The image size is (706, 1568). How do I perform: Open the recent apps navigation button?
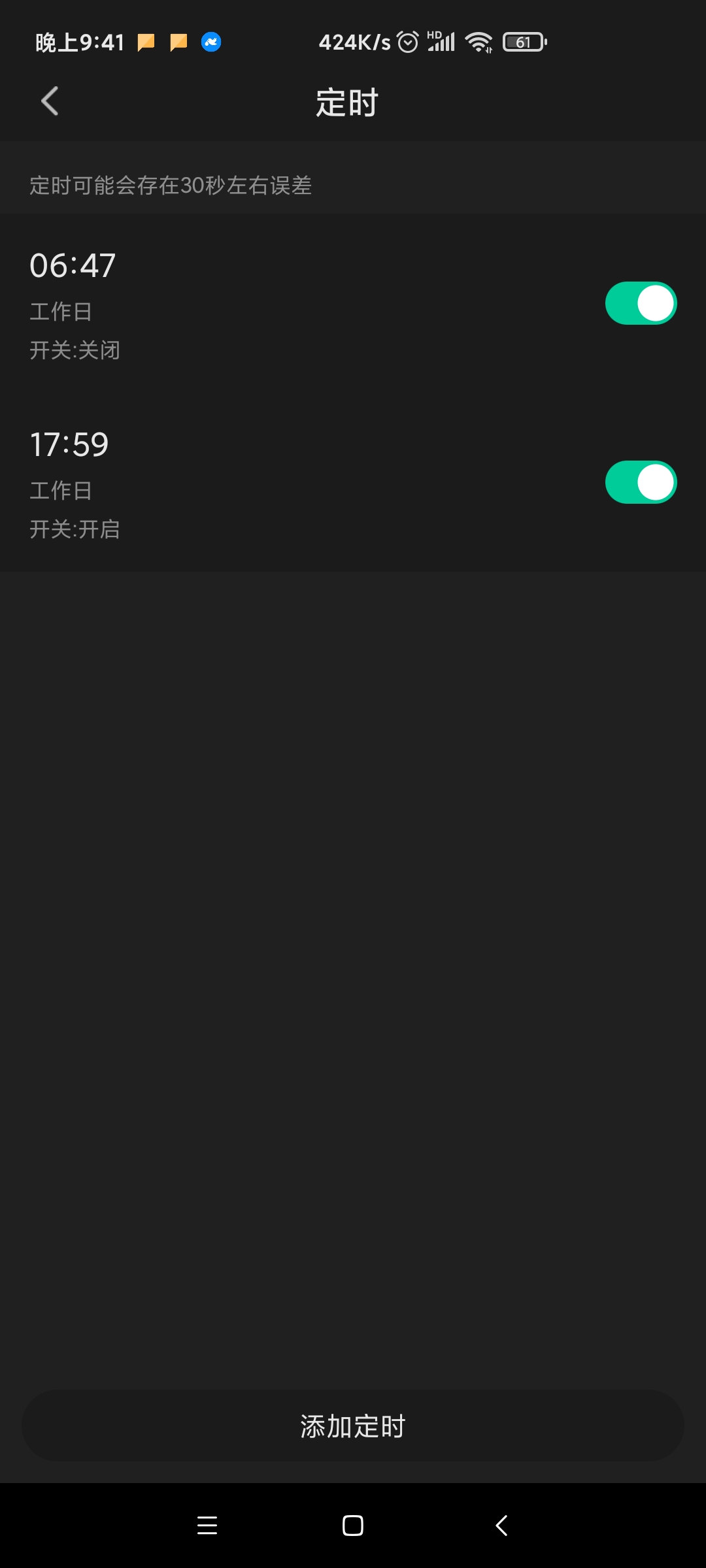pos(207,1526)
